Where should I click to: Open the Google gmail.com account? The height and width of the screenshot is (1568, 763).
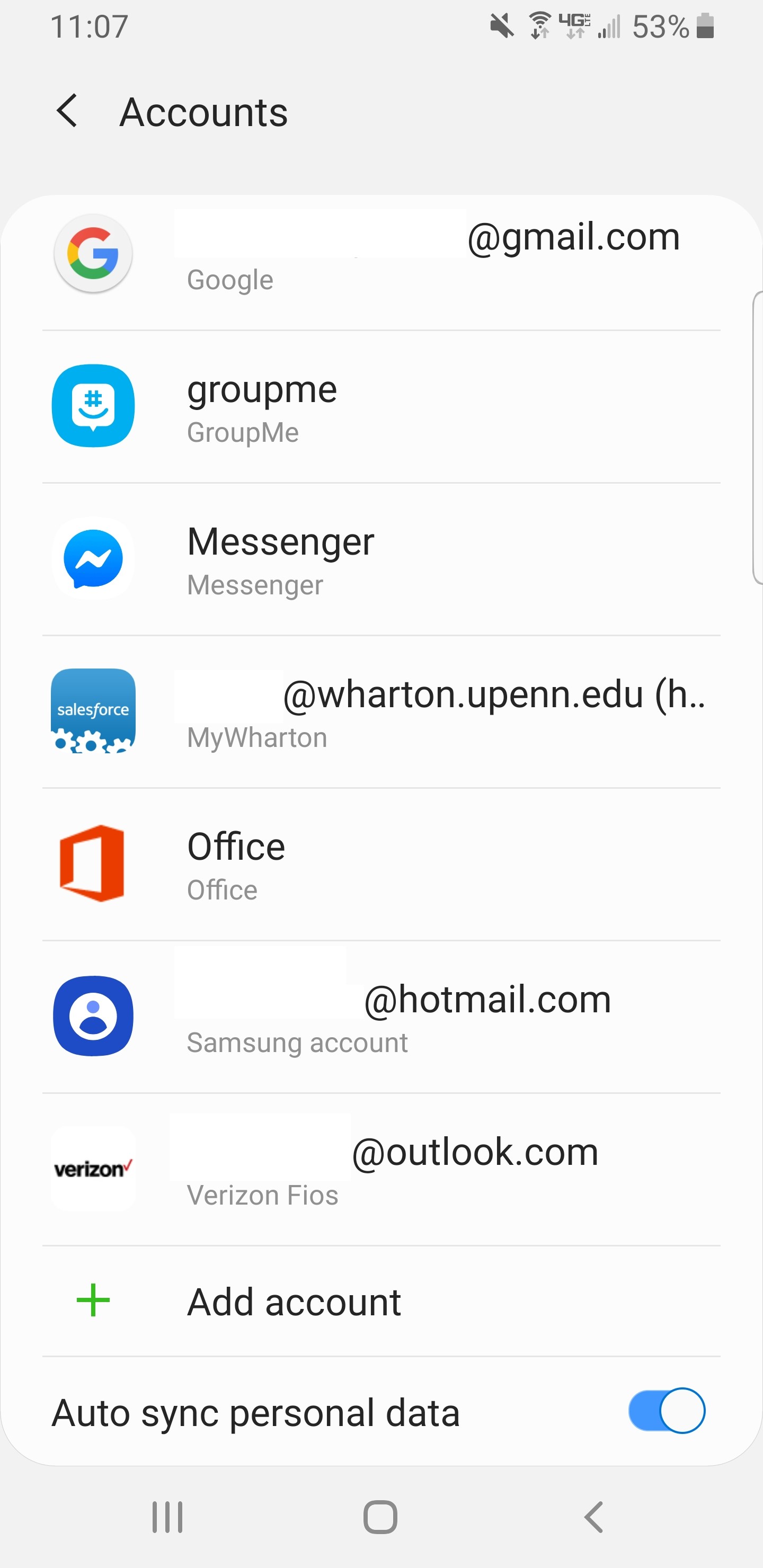pos(381,254)
